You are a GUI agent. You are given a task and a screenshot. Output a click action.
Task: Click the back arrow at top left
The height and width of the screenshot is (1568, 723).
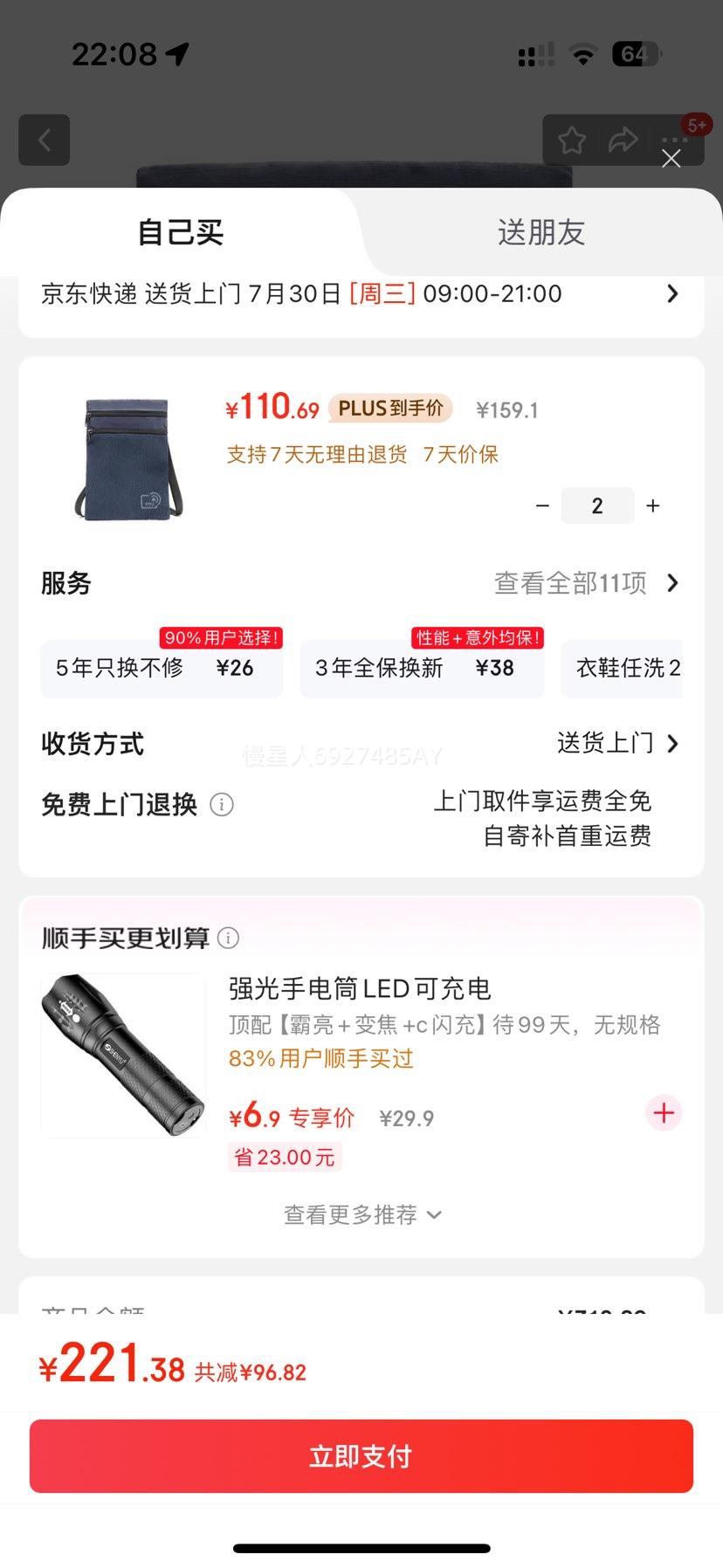(x=44, y=140)
